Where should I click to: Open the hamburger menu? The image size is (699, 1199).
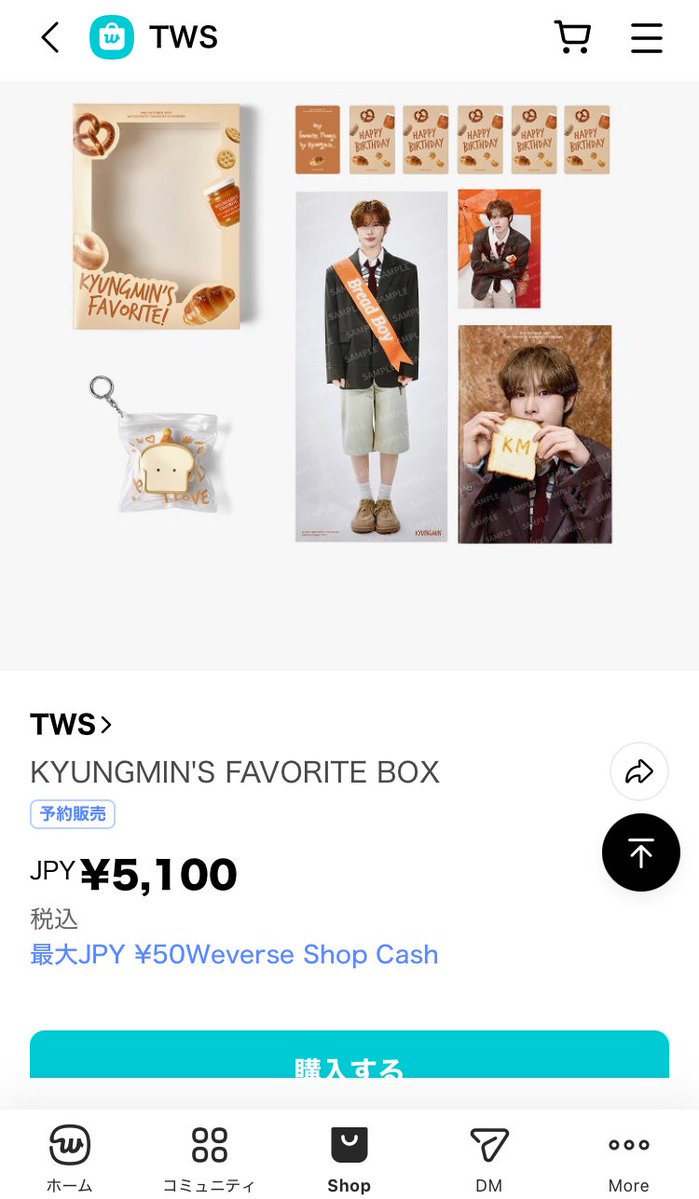pos(646,37)
